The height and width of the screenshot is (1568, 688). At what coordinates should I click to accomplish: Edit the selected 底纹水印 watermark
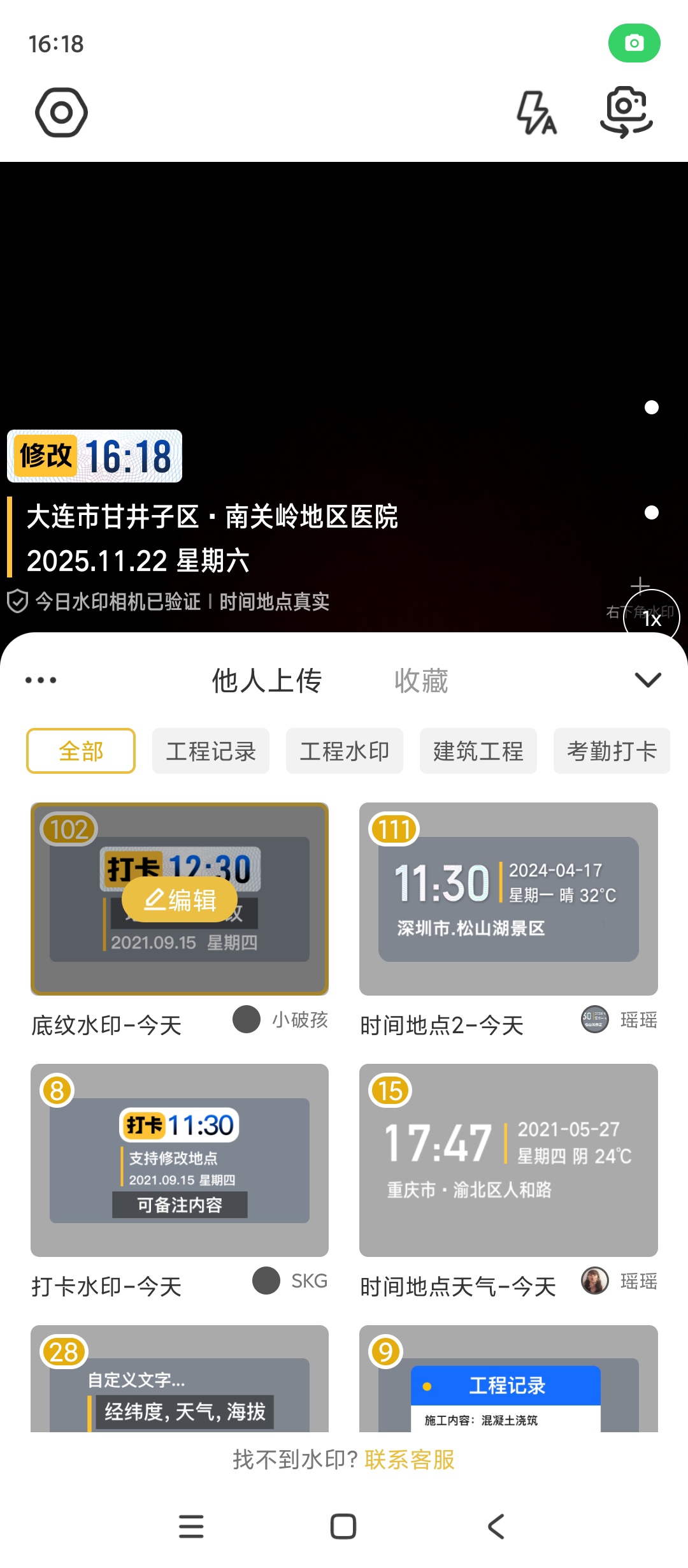pos(180,900)
